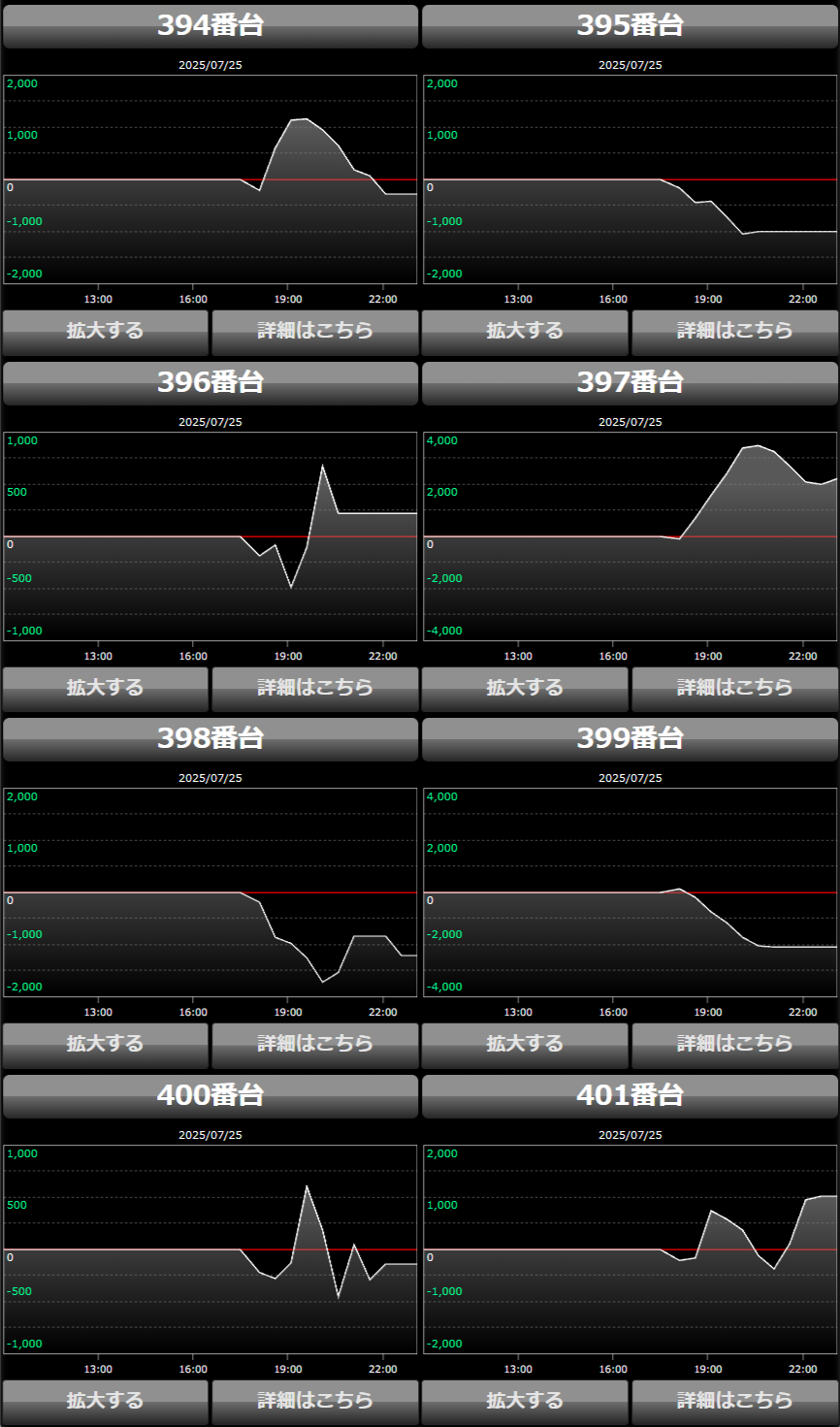This screenshot has height=1427, width=840.
Task: Select the 397番台 header bar
Action: click(x=630, y=383)
